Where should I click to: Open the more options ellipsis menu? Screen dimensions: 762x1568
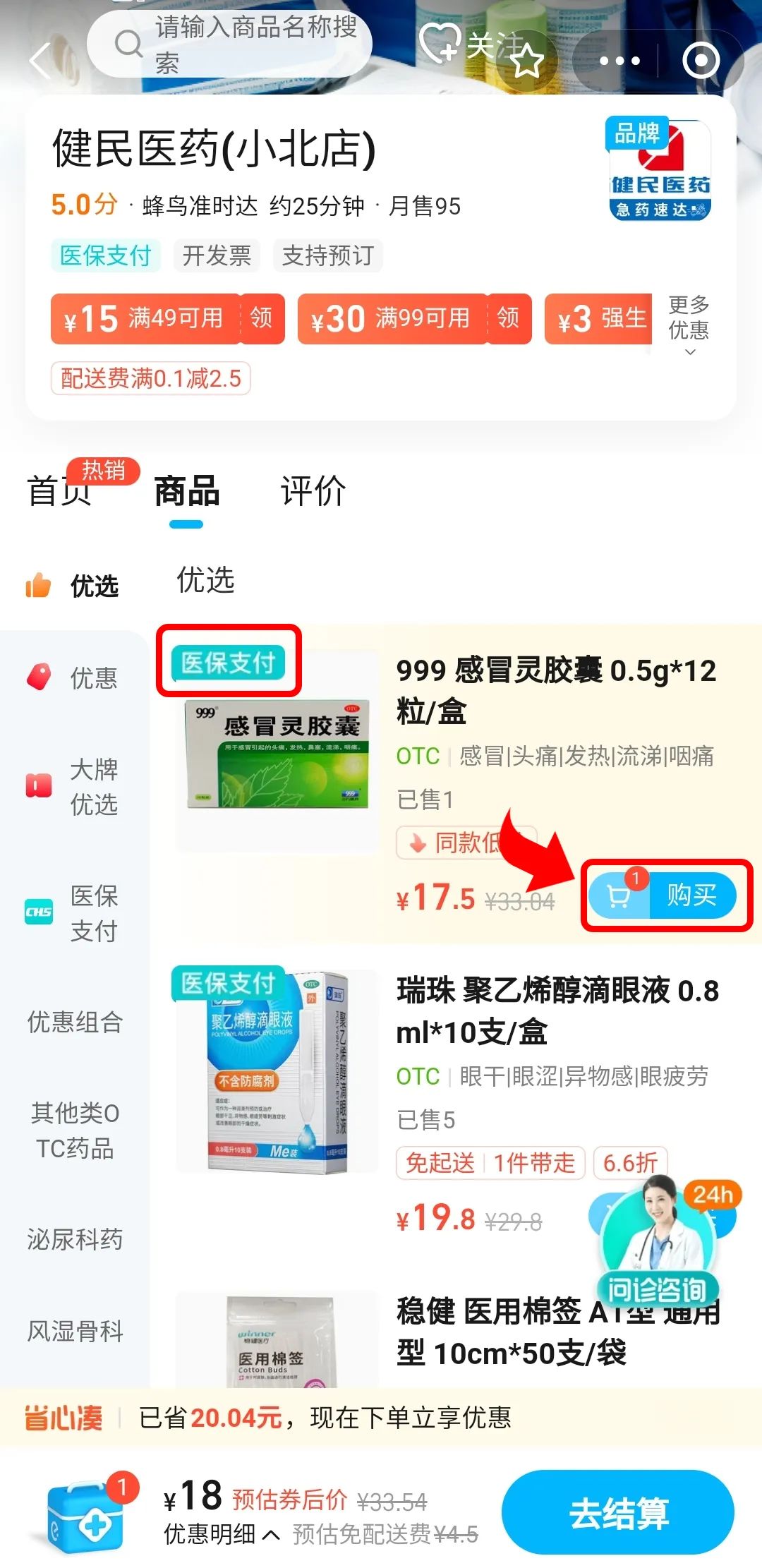click(619, 61)
